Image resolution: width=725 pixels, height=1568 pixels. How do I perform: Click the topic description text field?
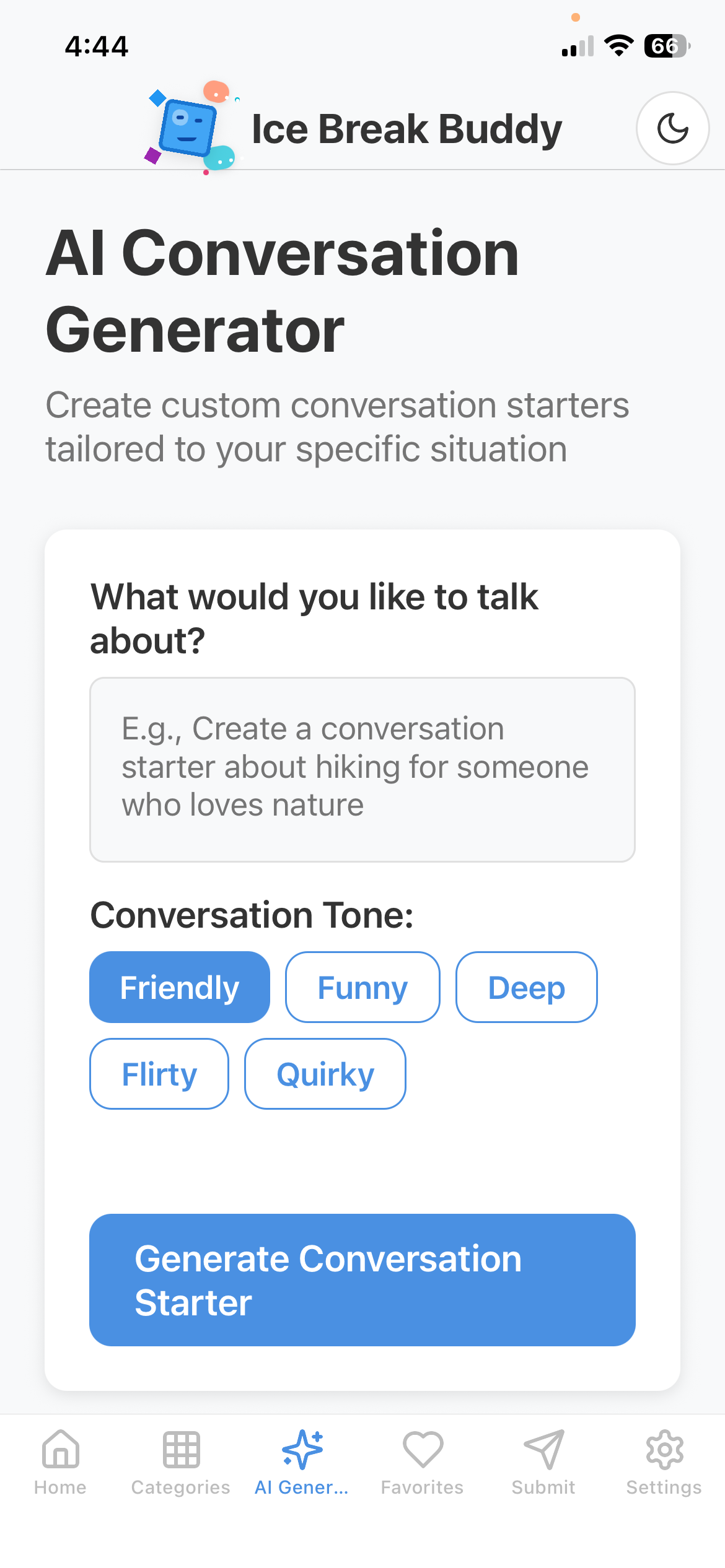click(362, 768)
